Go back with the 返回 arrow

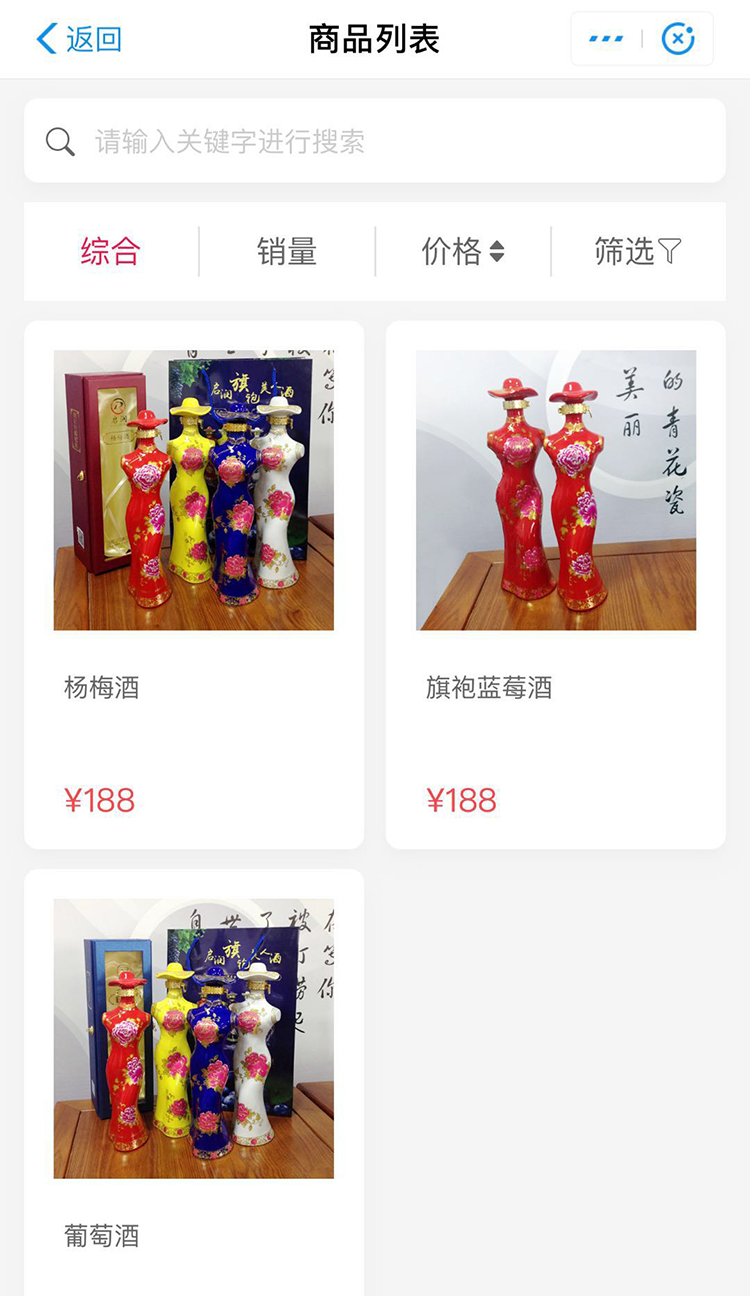tap(78, 39)
